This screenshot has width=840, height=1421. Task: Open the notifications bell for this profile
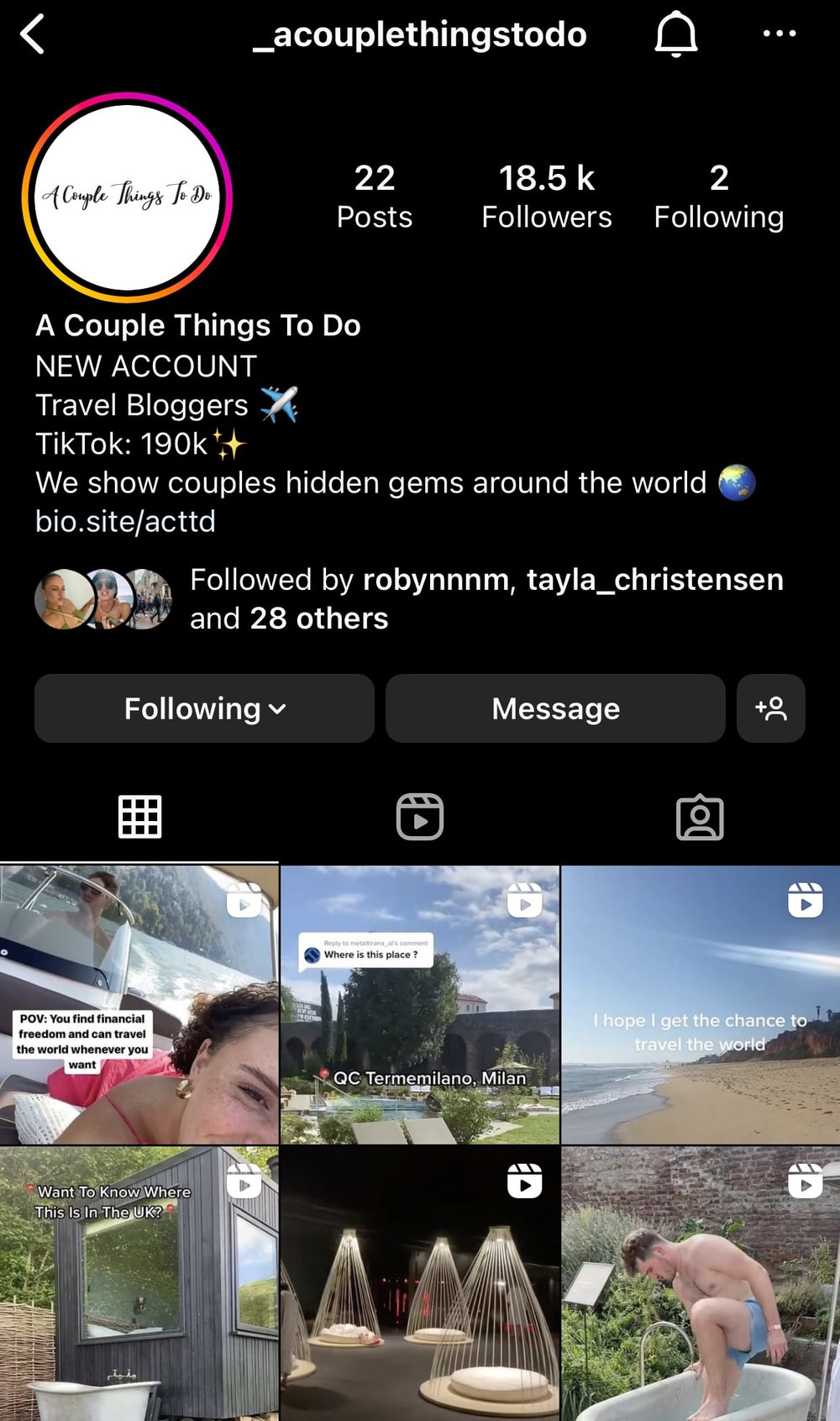(x=675, y=35)
